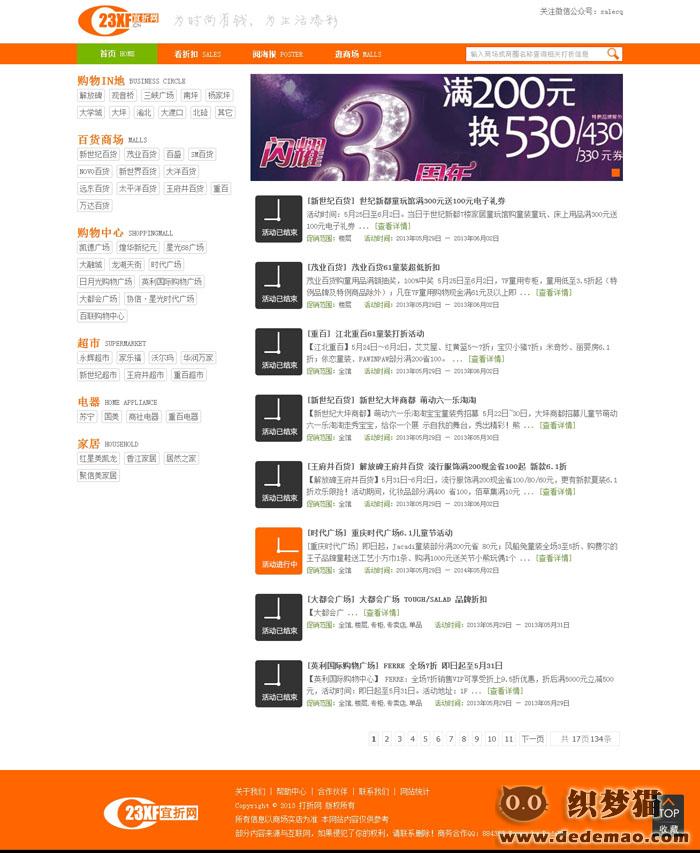Filter by 新世纪百货 mall chip
The image size is (700, 853).
click(x=98, y=155)
